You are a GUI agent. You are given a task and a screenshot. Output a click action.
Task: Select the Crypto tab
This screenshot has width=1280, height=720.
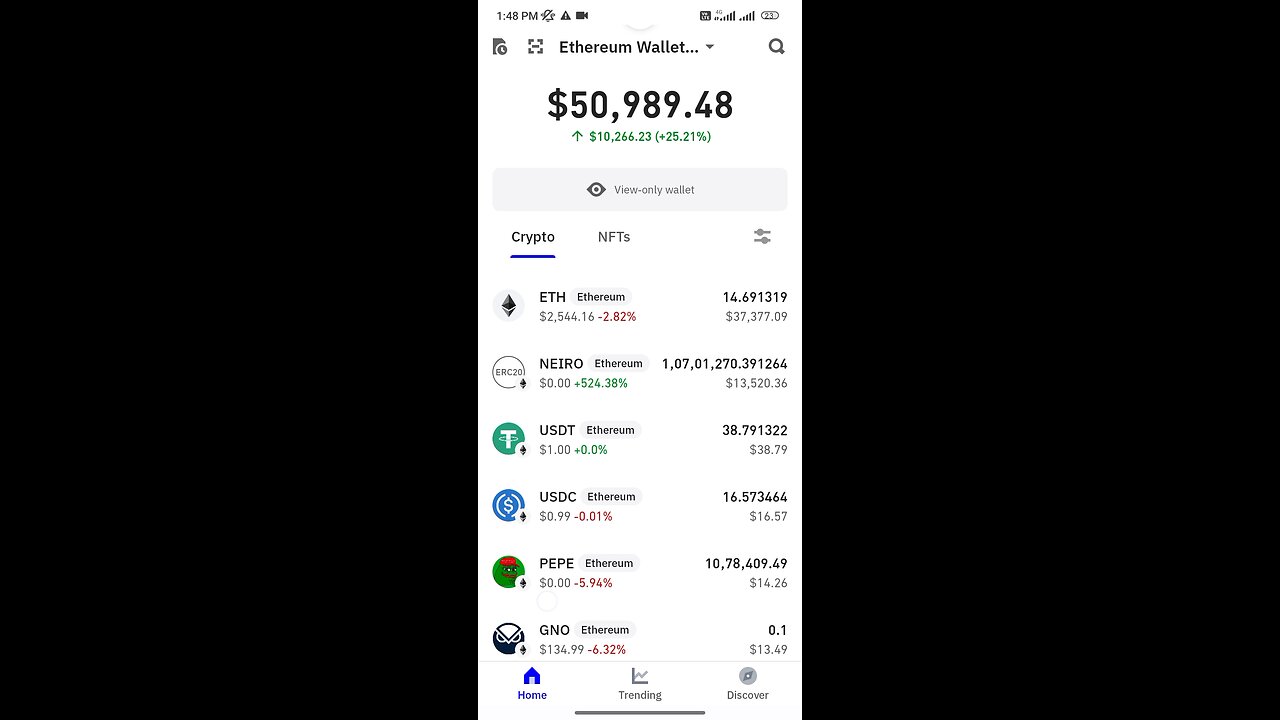click(532, 237)
